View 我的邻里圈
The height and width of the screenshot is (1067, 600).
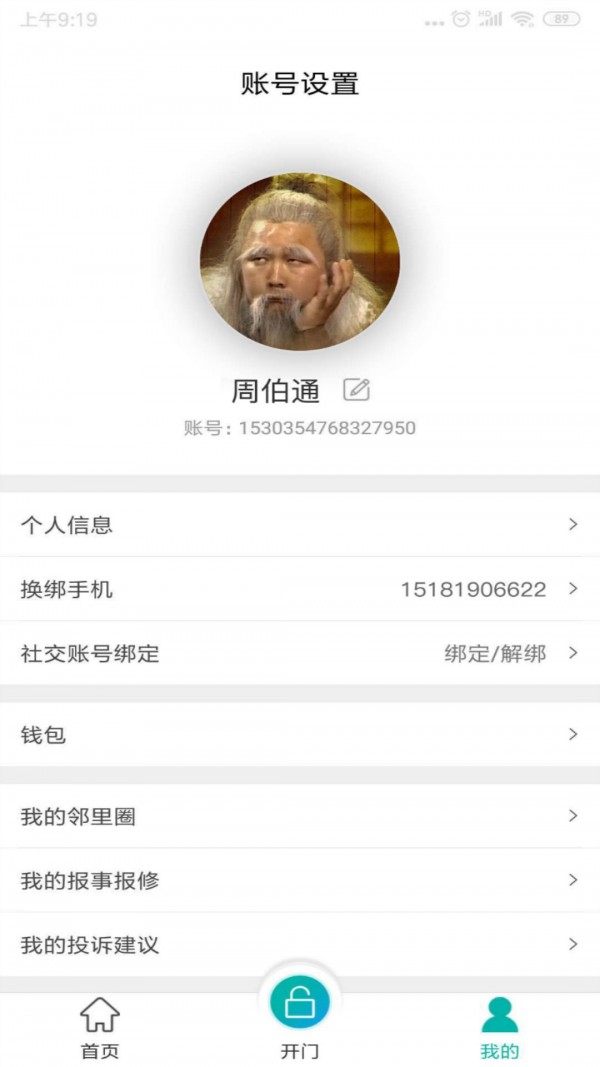300,817
